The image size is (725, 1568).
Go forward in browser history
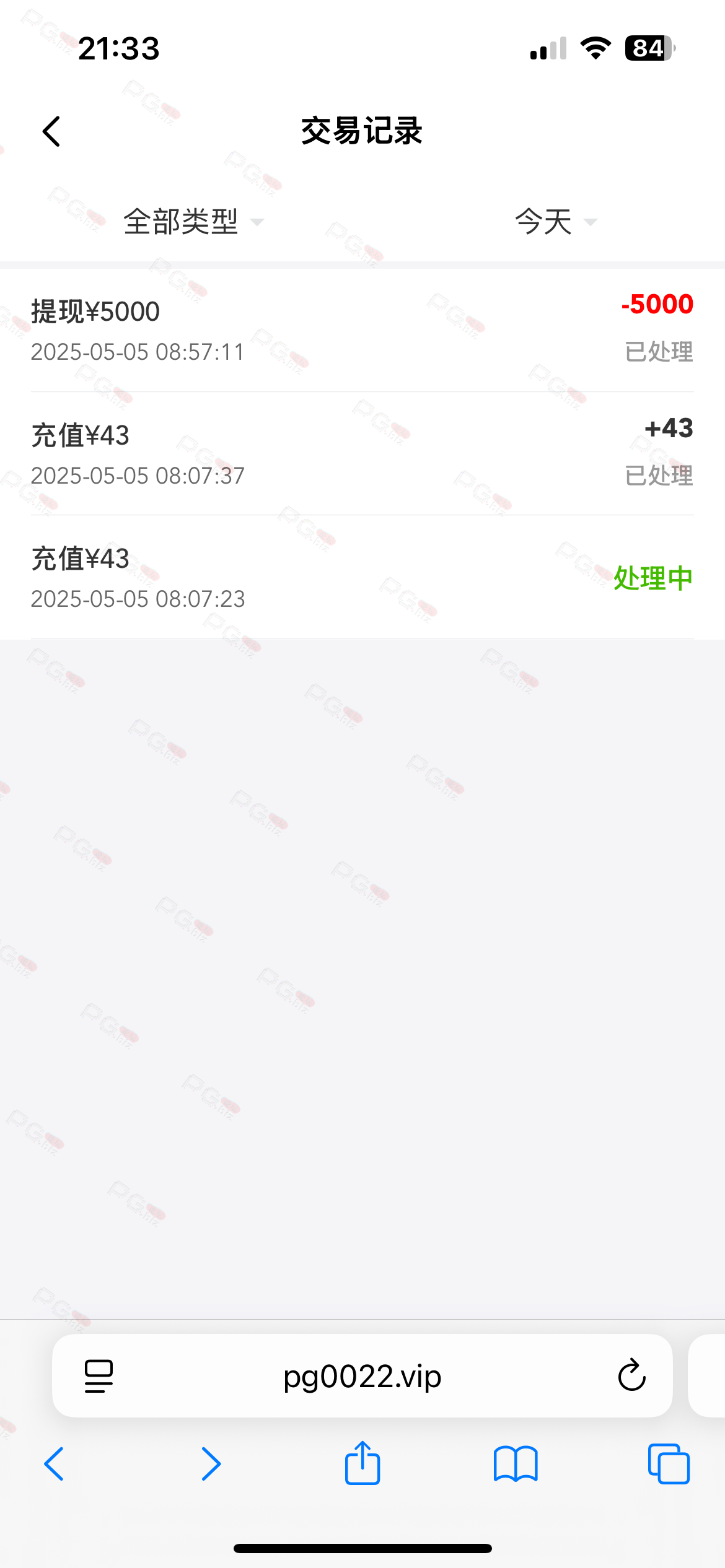(x=211, y=1464)
